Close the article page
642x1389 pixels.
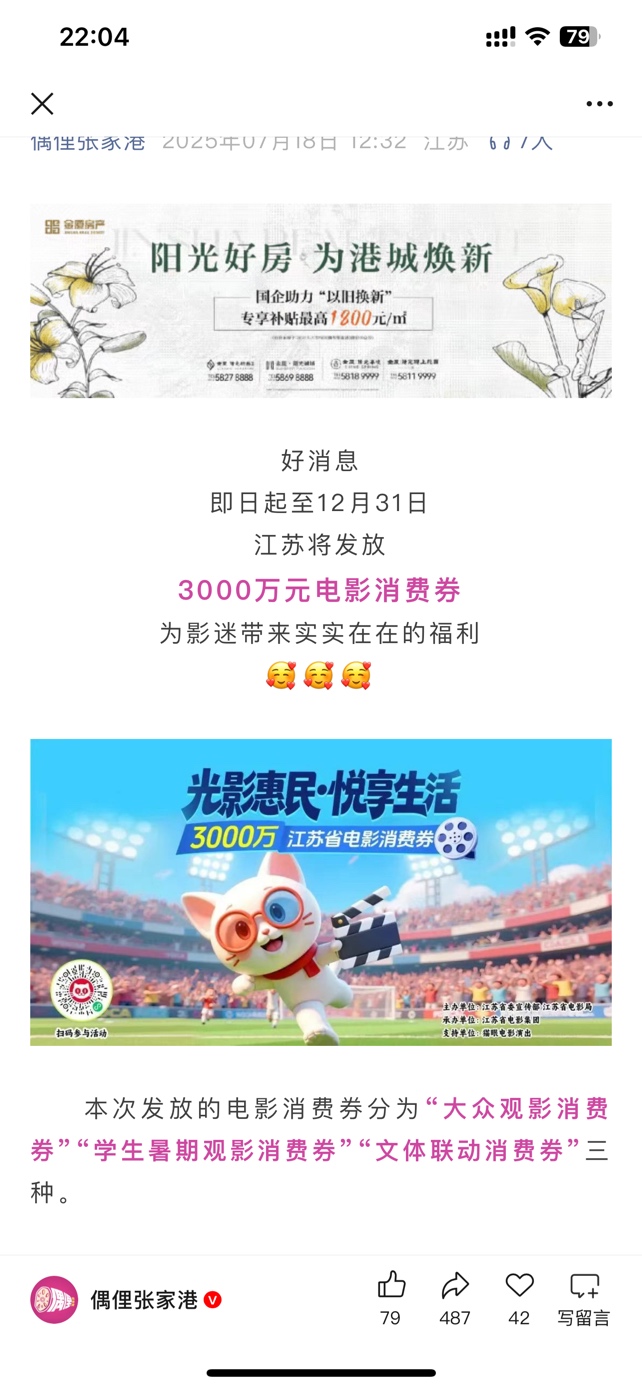click(x=42, y=104)
